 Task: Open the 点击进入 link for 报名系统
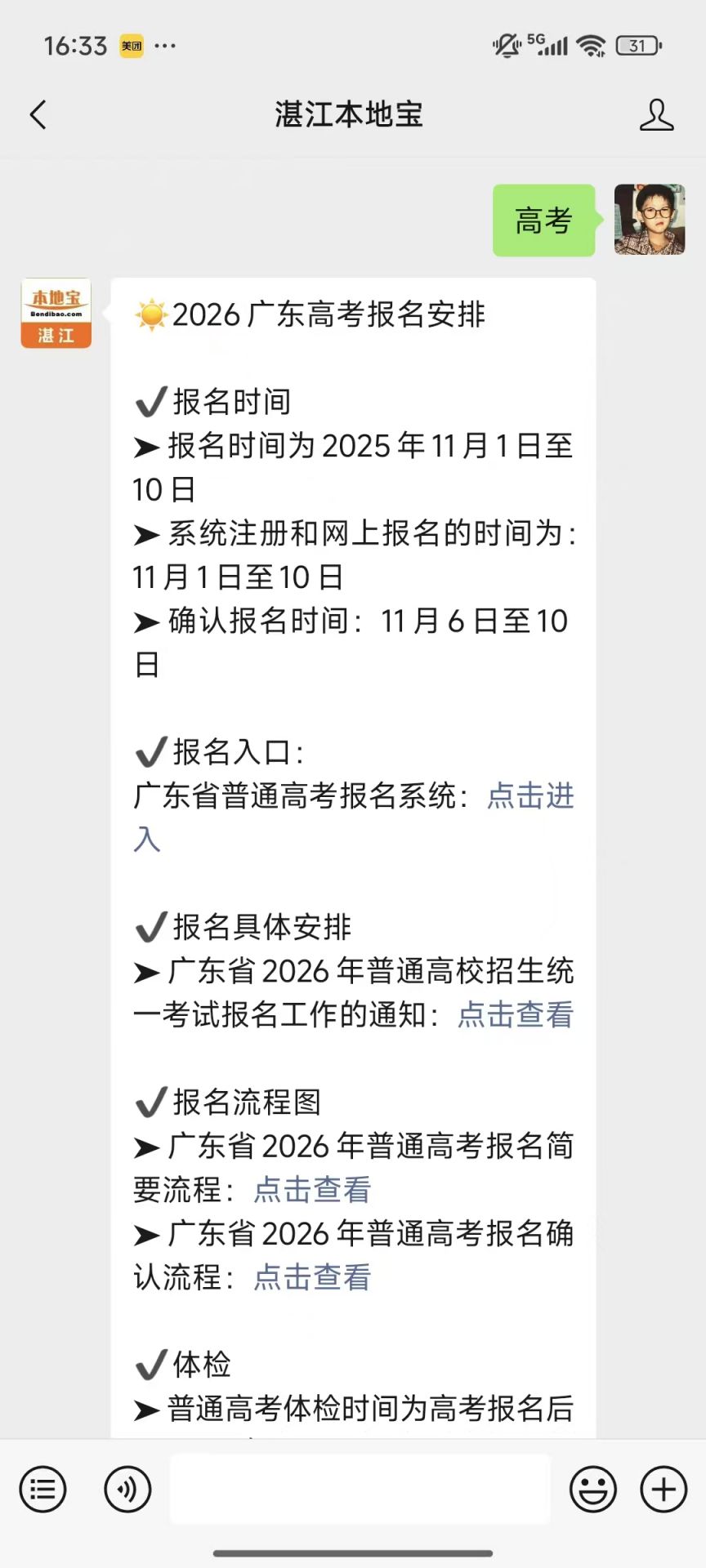click(530, 796)
